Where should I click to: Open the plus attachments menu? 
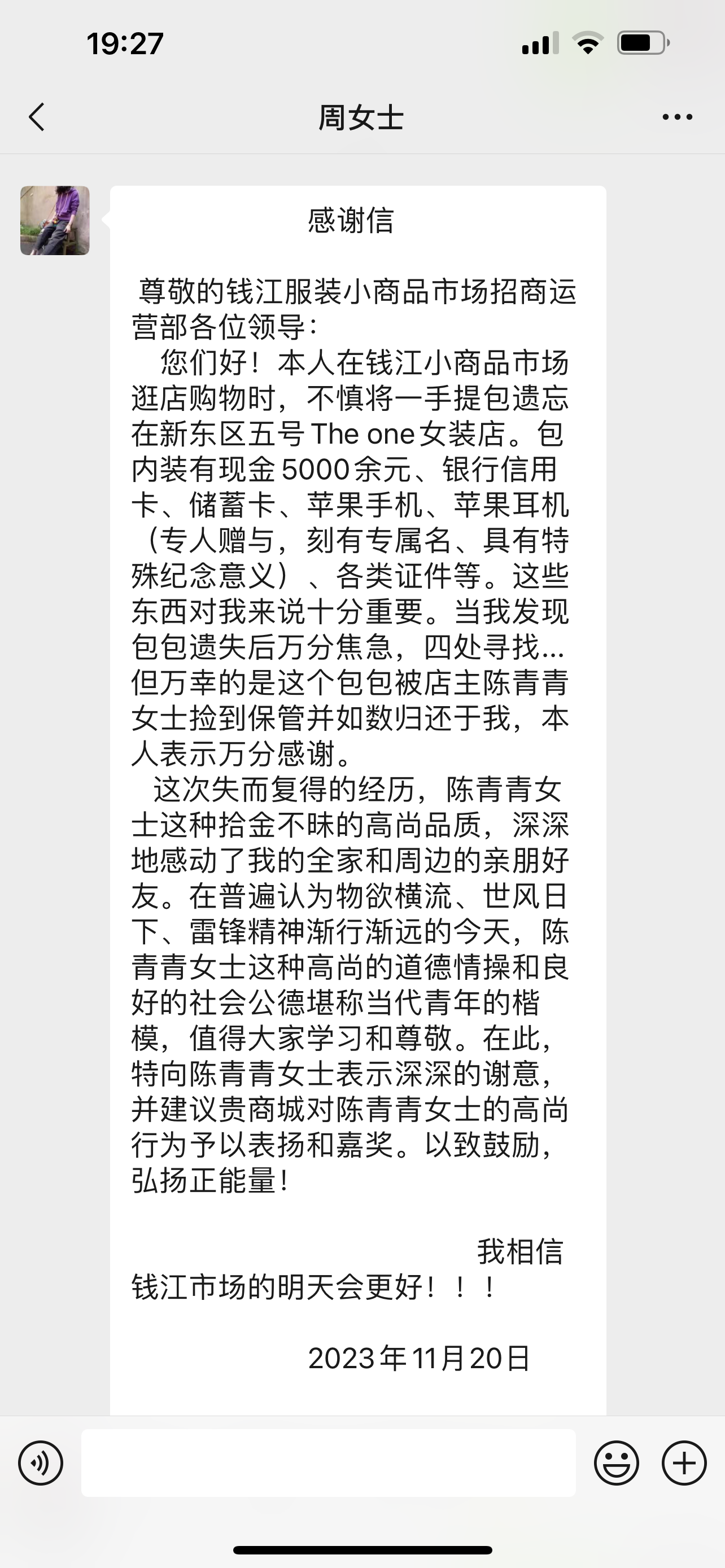(684, 1462)
